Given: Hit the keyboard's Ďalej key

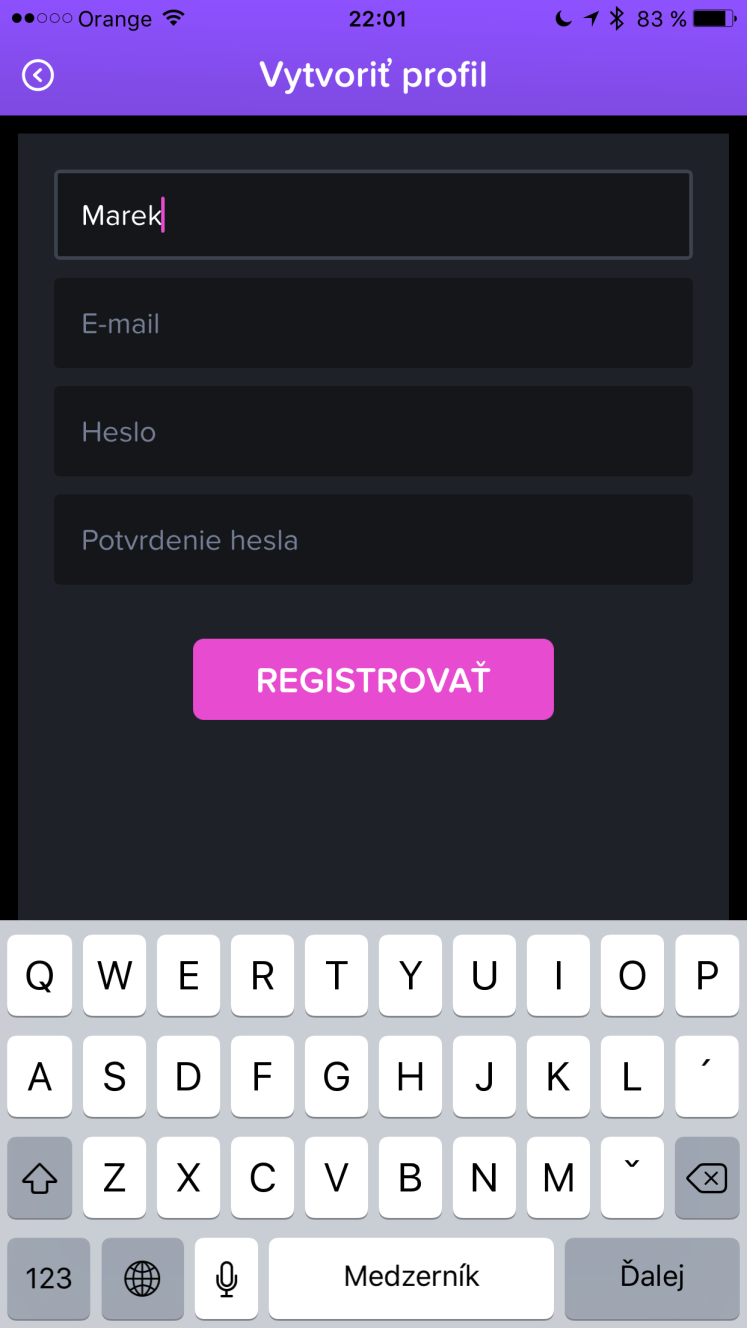Looking at the screenshot, I should pos(652,1277).
